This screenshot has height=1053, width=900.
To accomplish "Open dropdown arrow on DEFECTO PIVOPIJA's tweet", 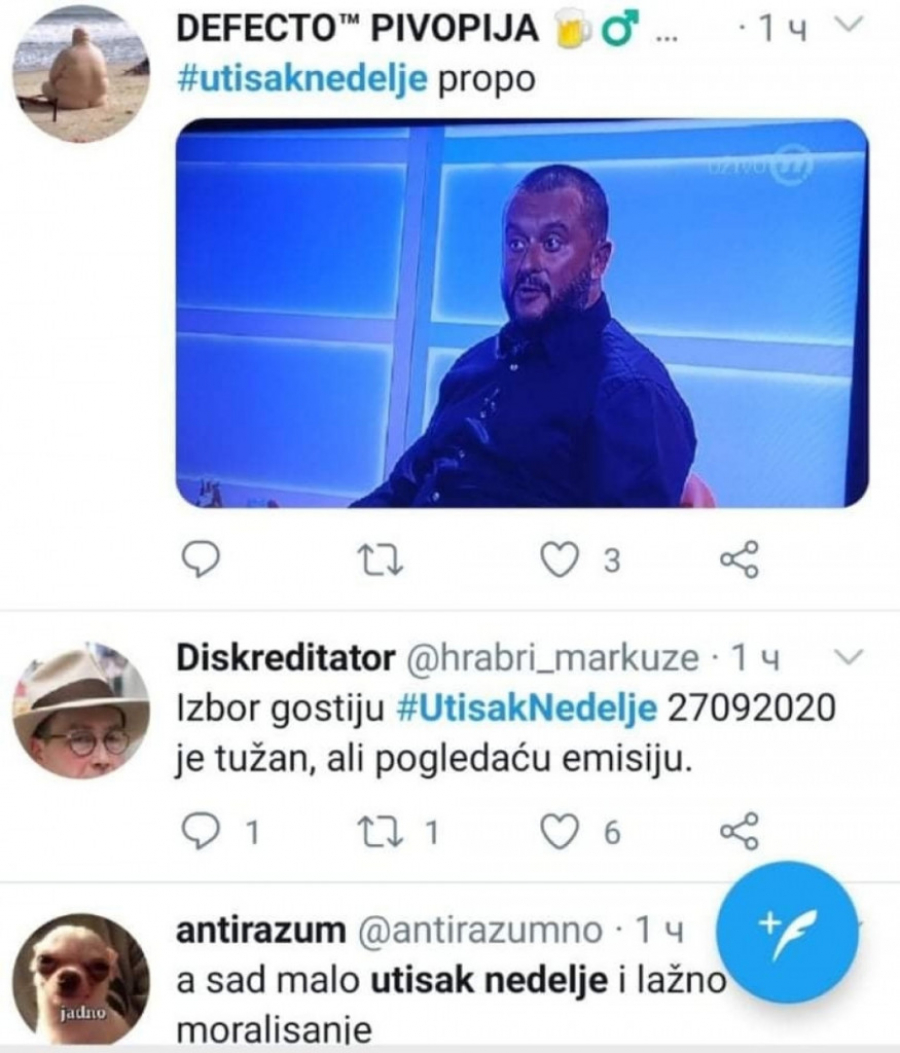I will [x=847, y=27].
